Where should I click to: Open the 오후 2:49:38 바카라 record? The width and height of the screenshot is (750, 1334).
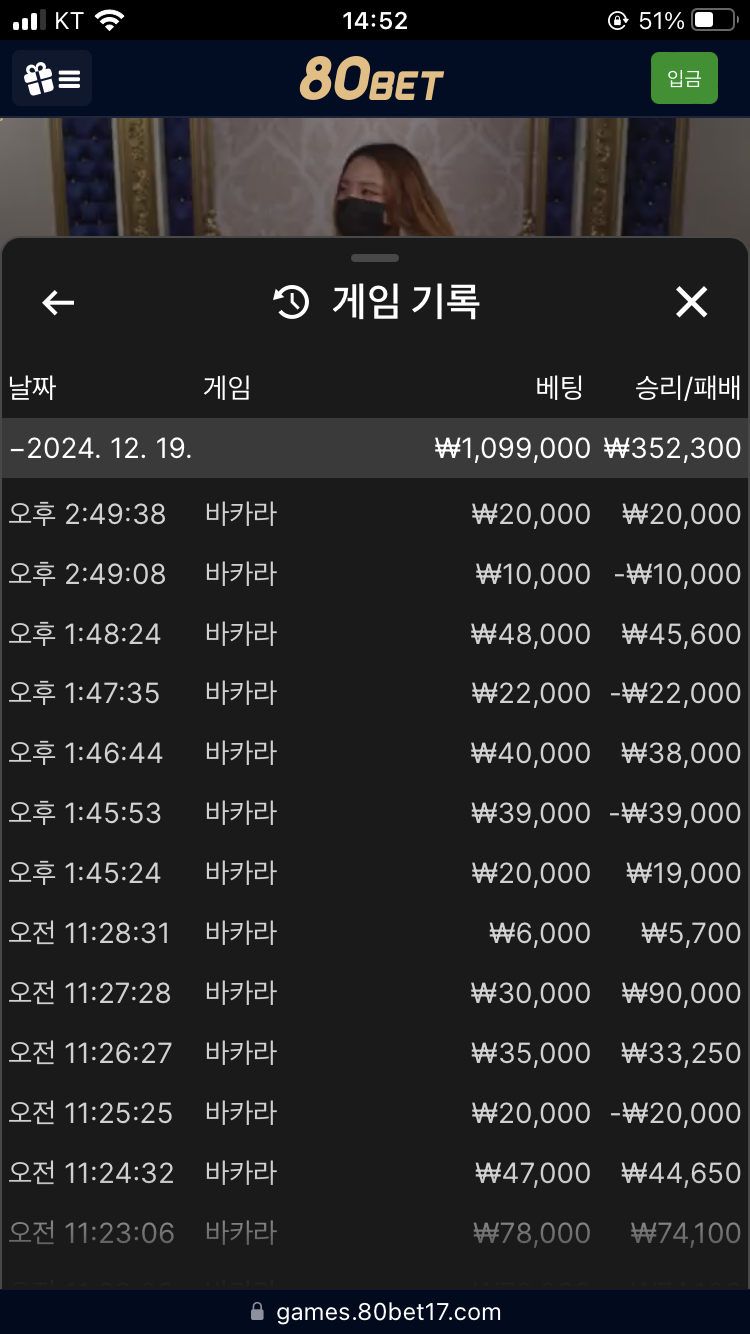375,514
